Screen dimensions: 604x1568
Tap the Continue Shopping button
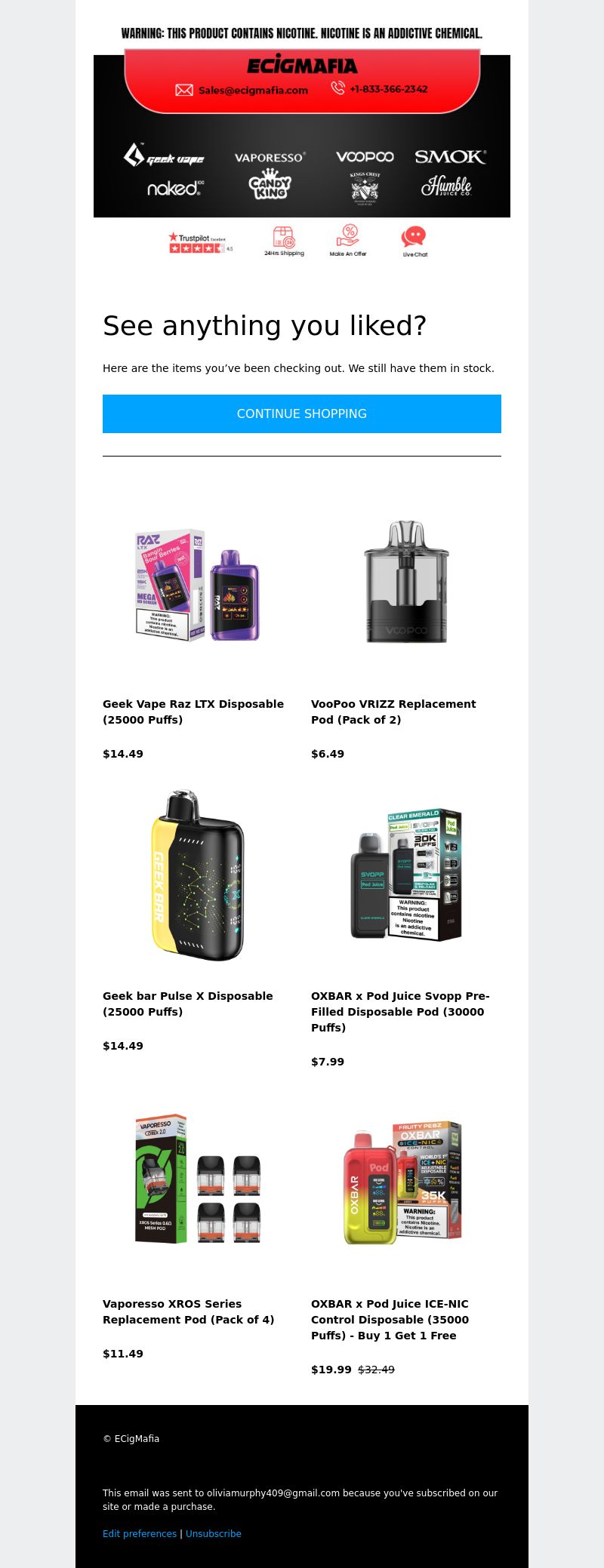(x=302, y=414)
